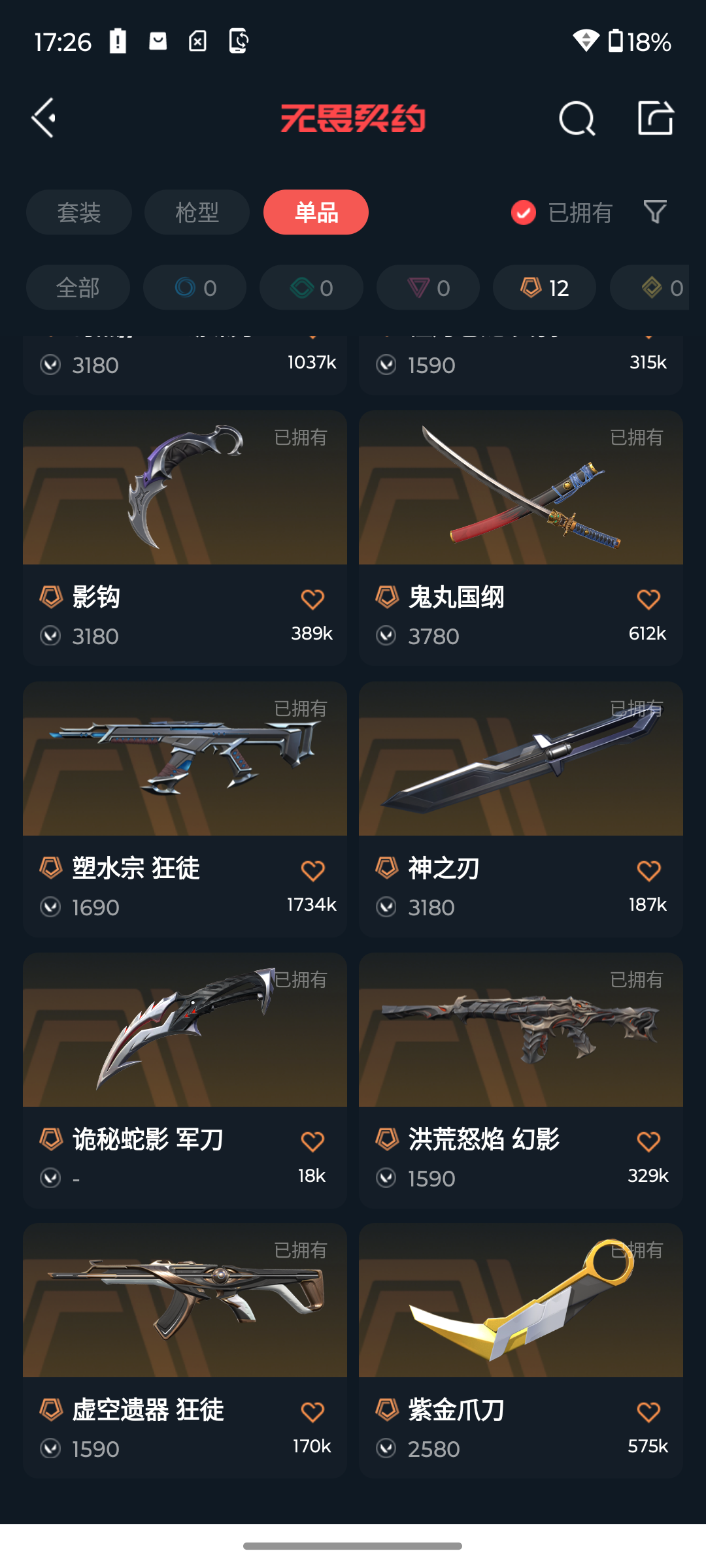
Task: Open the 神之刃 skin card
Action: [521, 809]
